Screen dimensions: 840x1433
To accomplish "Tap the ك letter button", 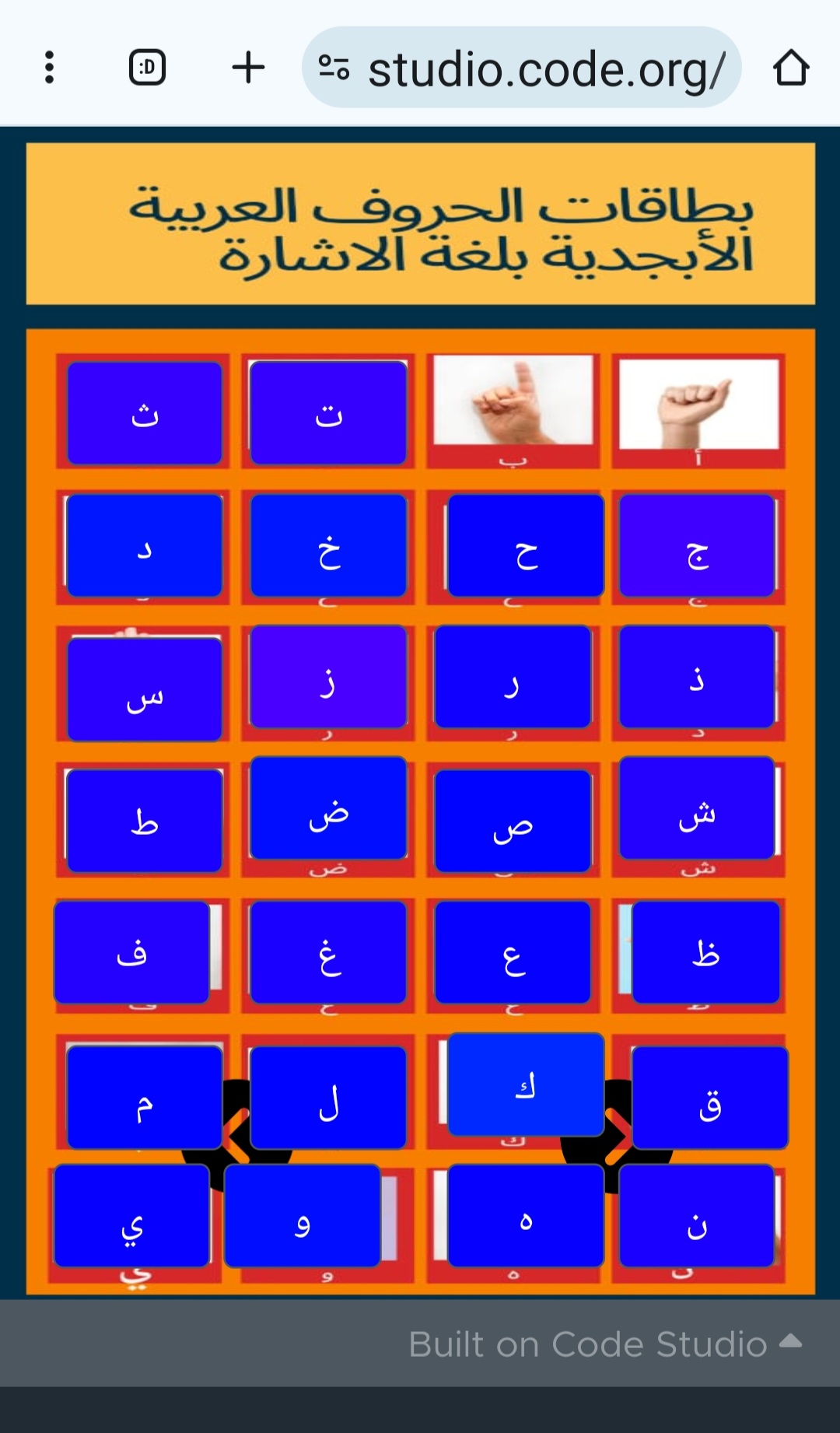I will pyautogui.click(x=526, y=1085).
